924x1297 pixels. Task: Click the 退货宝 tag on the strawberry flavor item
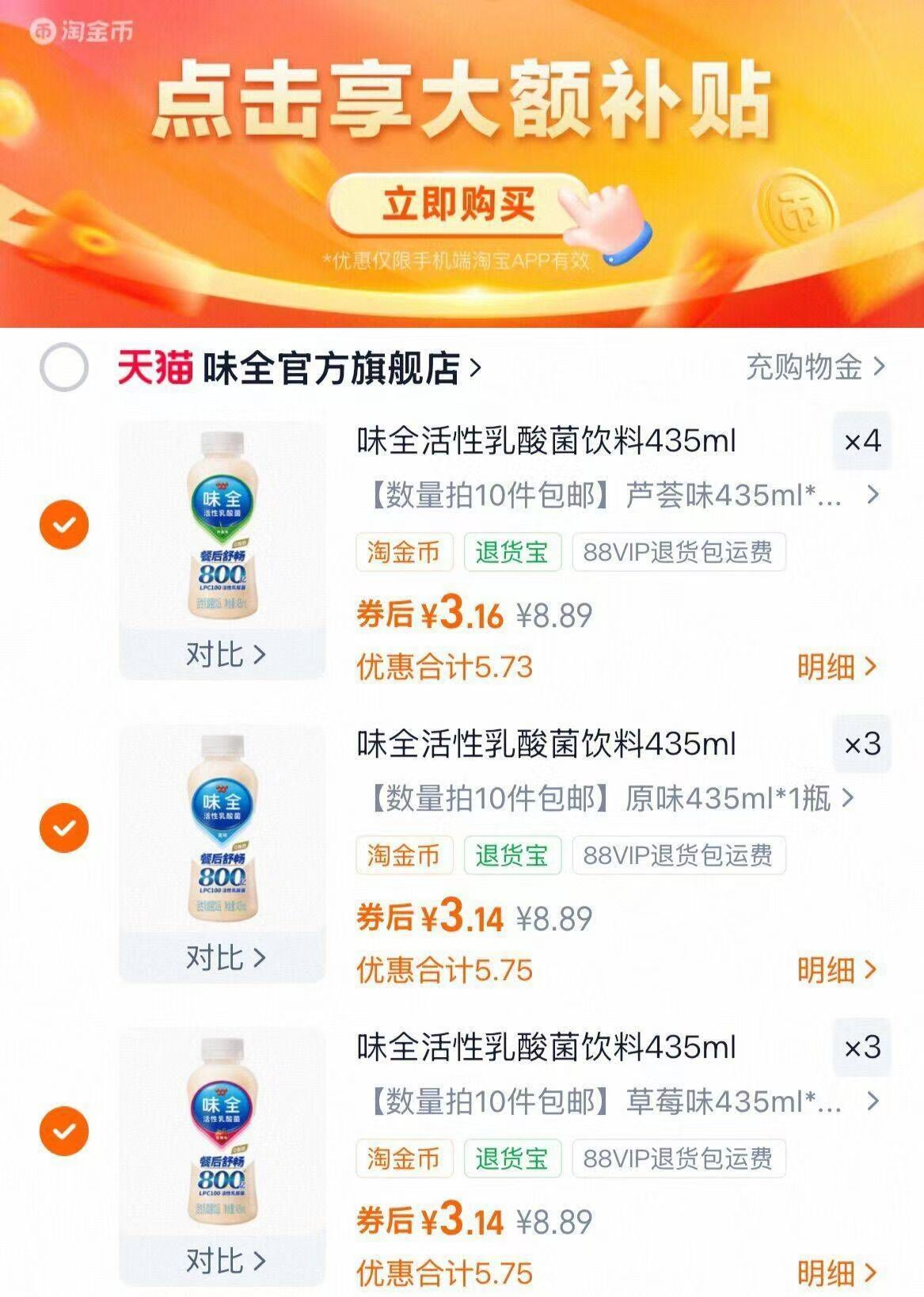[x=511, y=1158]
